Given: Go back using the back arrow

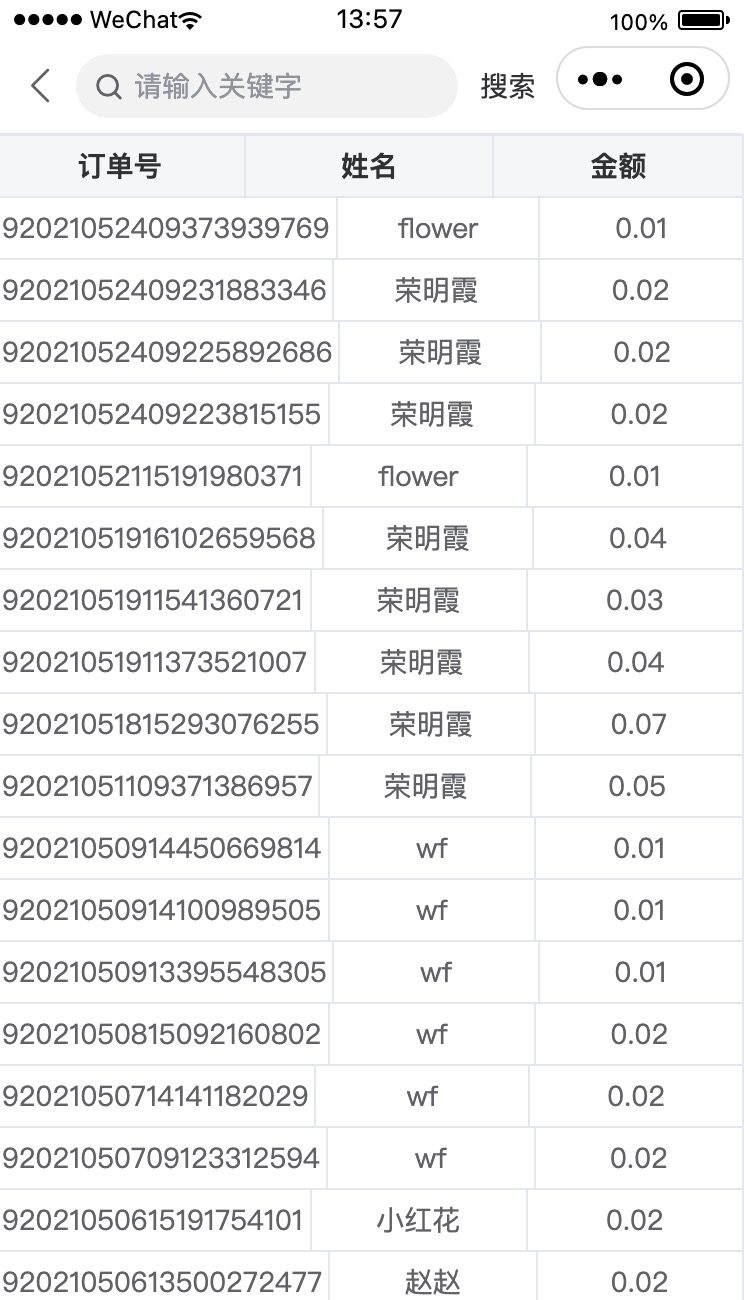Looking at the screenshot, I should (40, 86).
